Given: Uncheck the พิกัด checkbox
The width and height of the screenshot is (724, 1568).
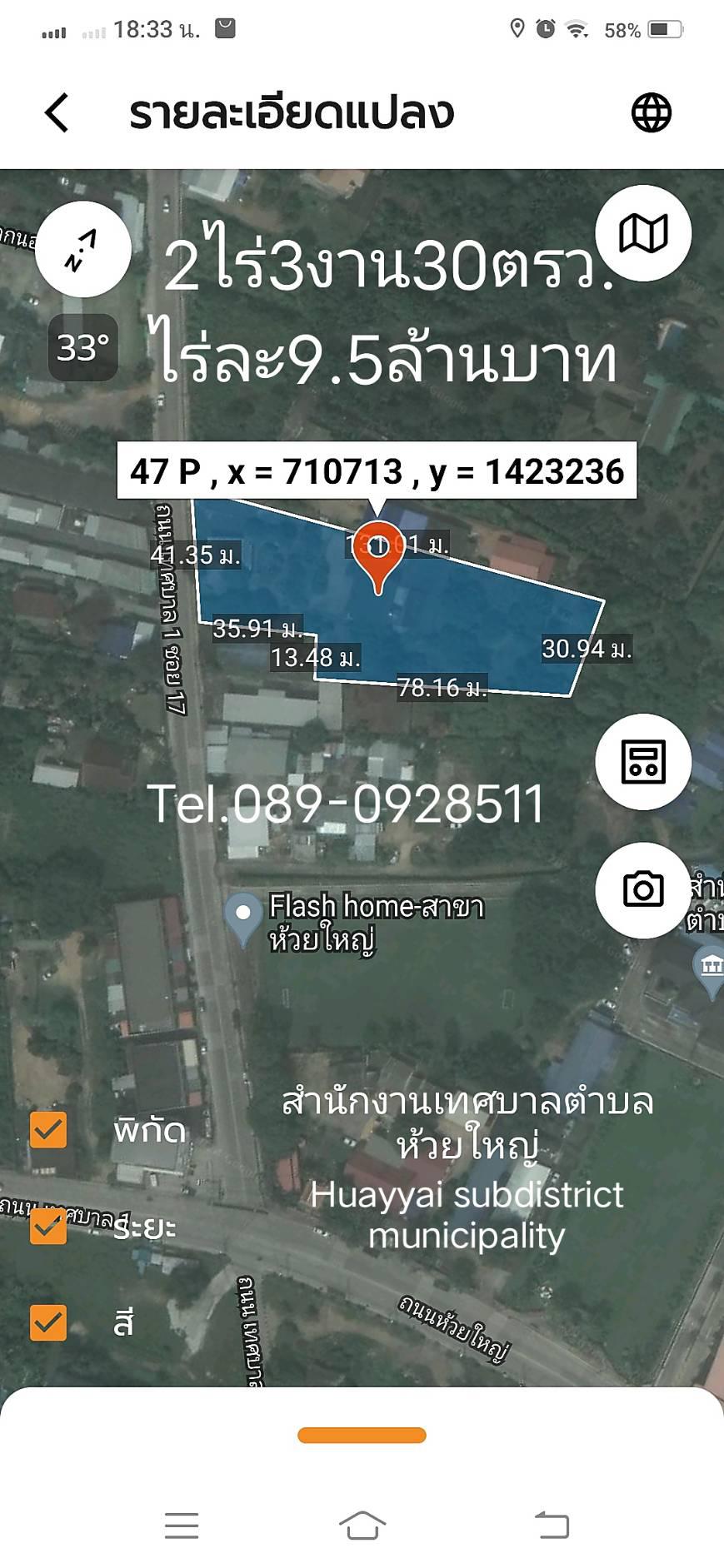Looking at the screenshot, I should [48, 1130].
